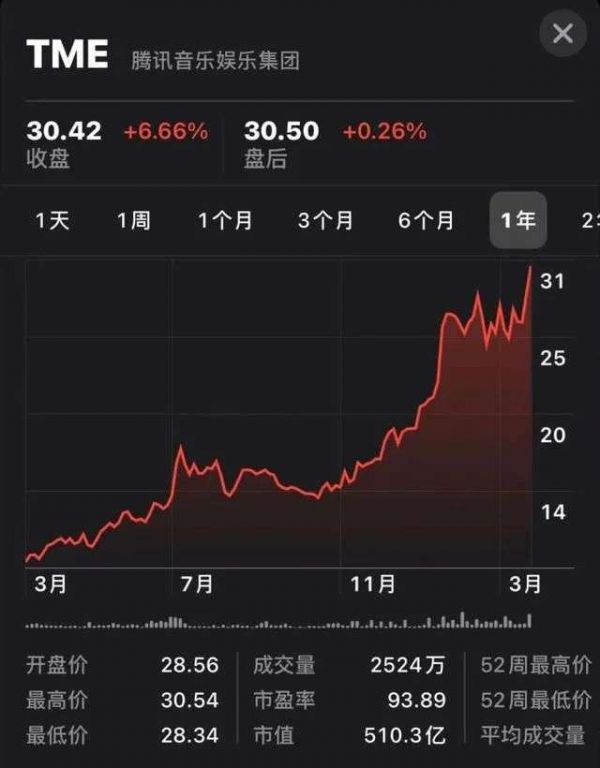The width and height of the screenshot is (600, 768).
Task: Switch chart to 1天 range
Action: point(53,221)
